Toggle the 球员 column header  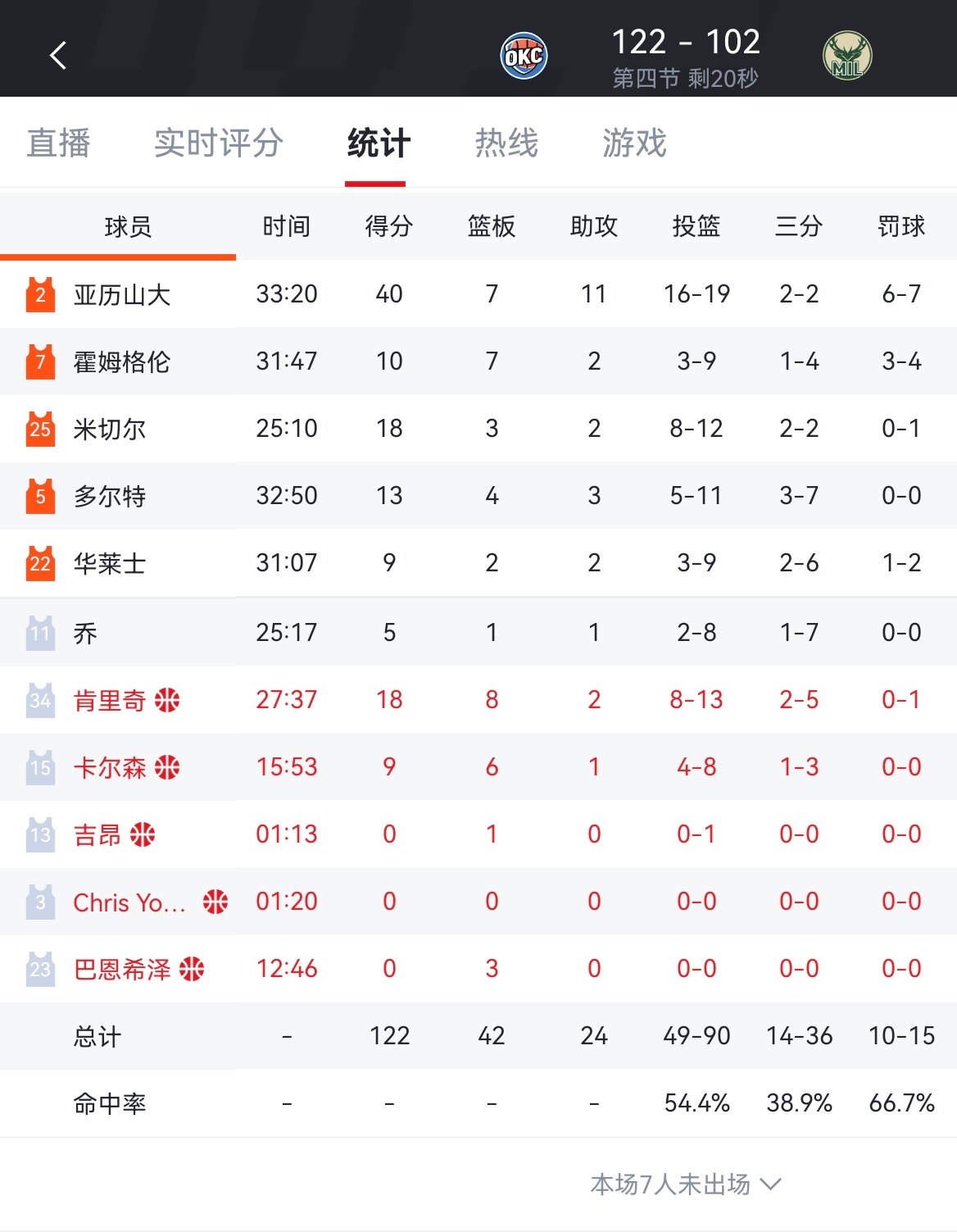(x=119, y=227)
